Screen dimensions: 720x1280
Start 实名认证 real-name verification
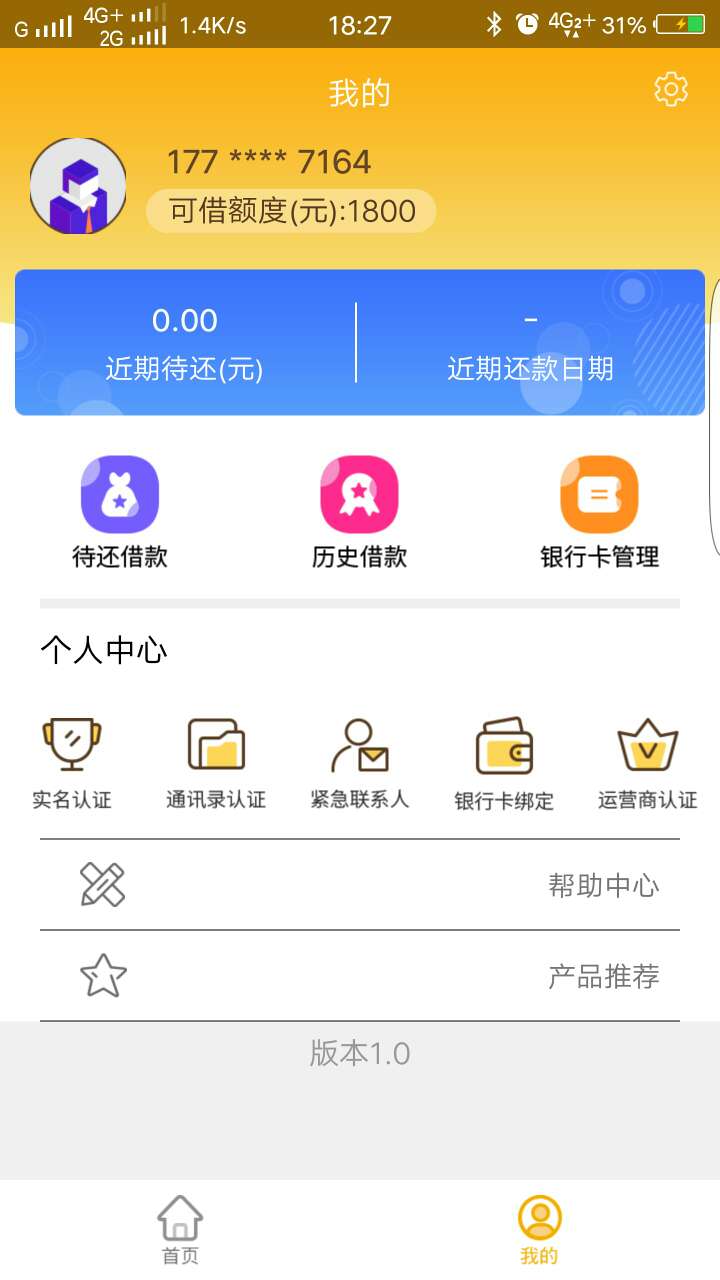[x=72, y=764]
